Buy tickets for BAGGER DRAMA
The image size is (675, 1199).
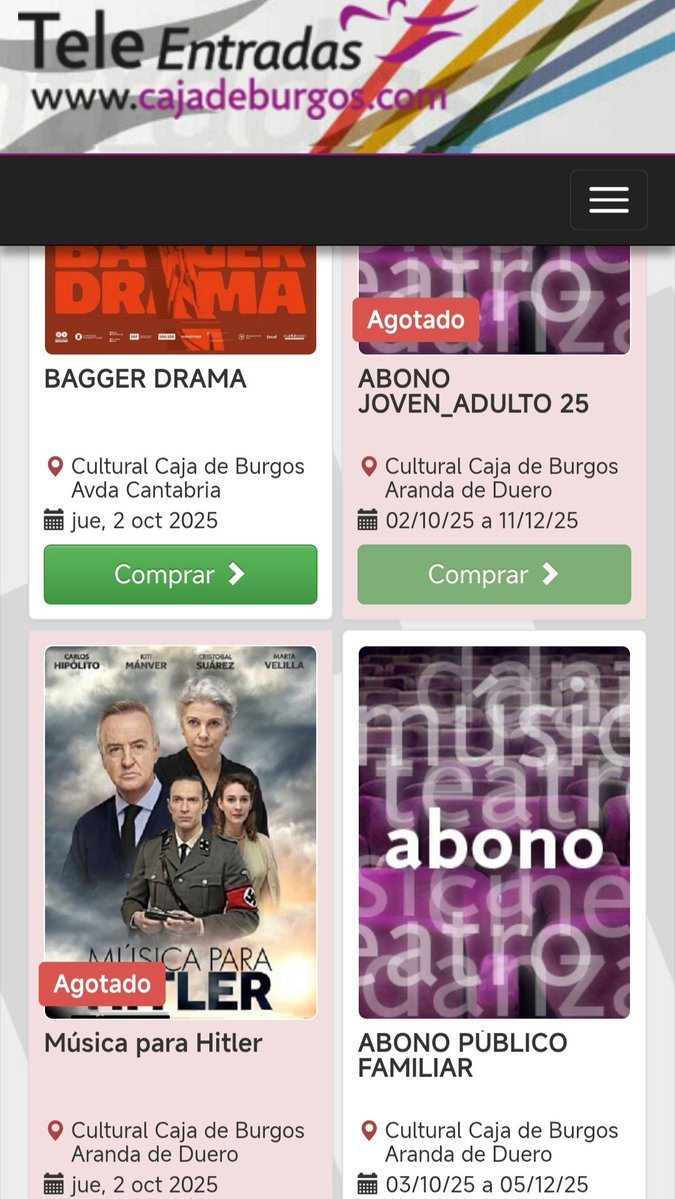tap(180, 574)
